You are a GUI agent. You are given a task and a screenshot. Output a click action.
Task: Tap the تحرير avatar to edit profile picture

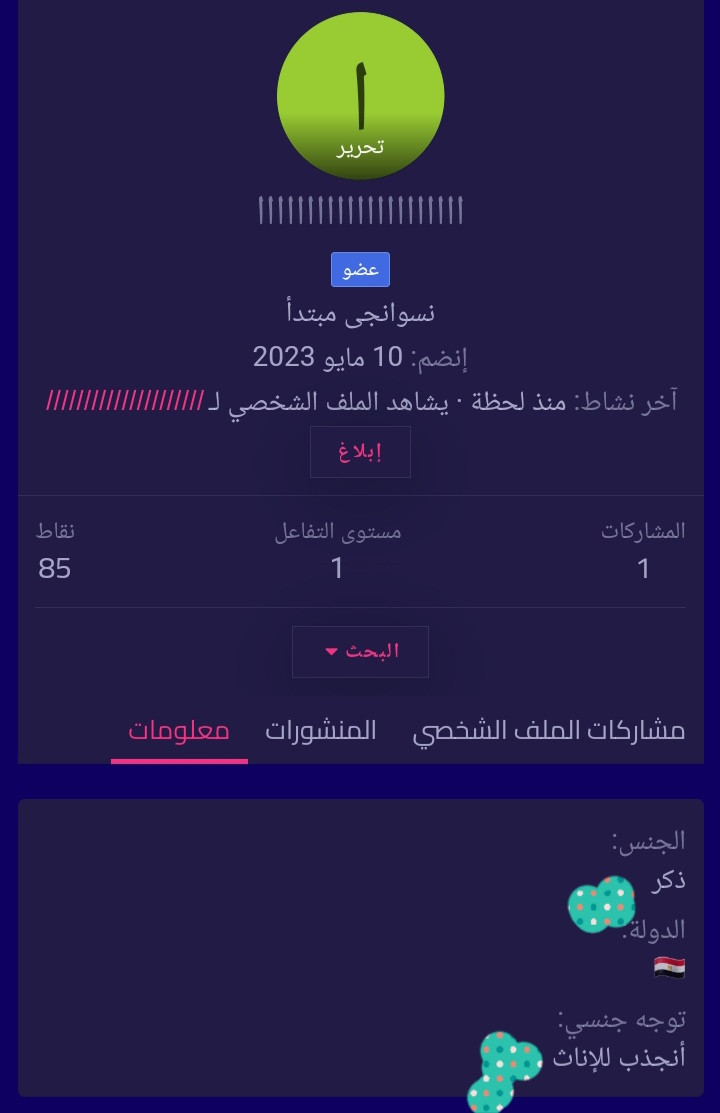(x=361, y=96)
